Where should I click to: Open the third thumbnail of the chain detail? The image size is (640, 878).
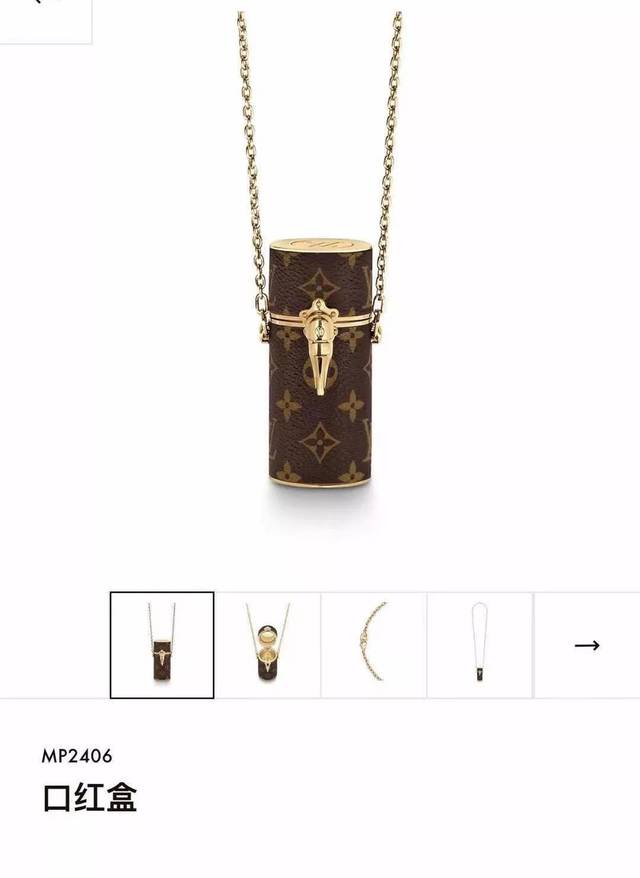point(374,645)
